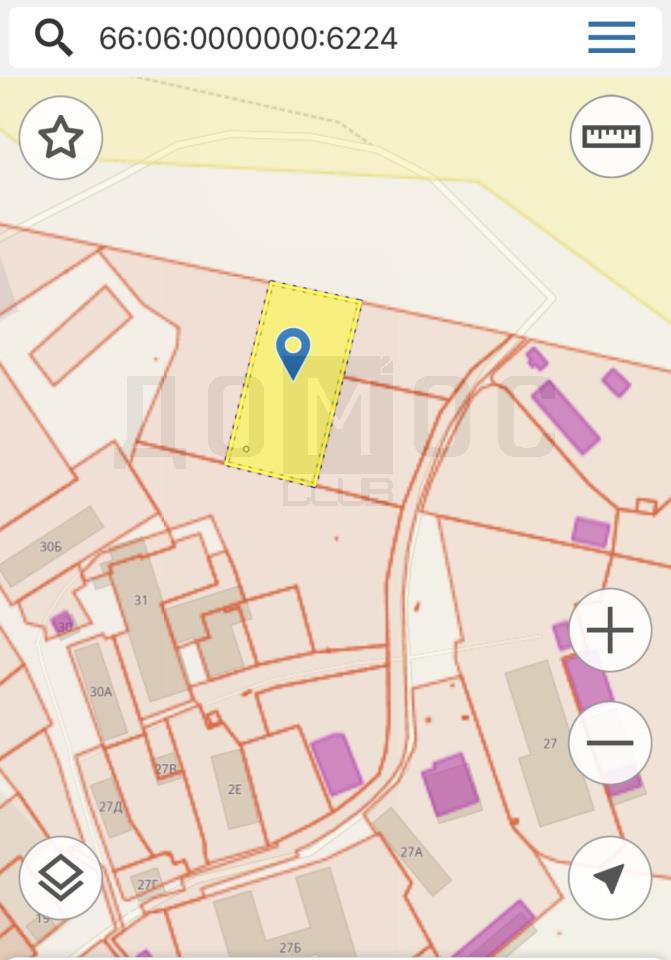Open the ruler measurement tool
The width and height of the screenshot is (671, 960).
pos(611,136)
